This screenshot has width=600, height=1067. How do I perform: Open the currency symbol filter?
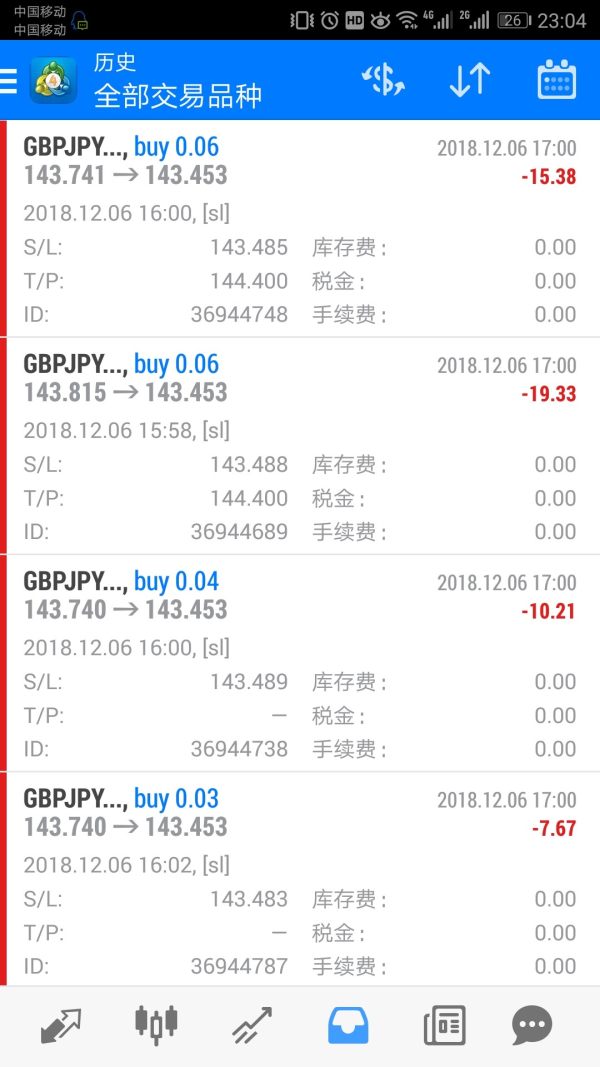[383, 81]
